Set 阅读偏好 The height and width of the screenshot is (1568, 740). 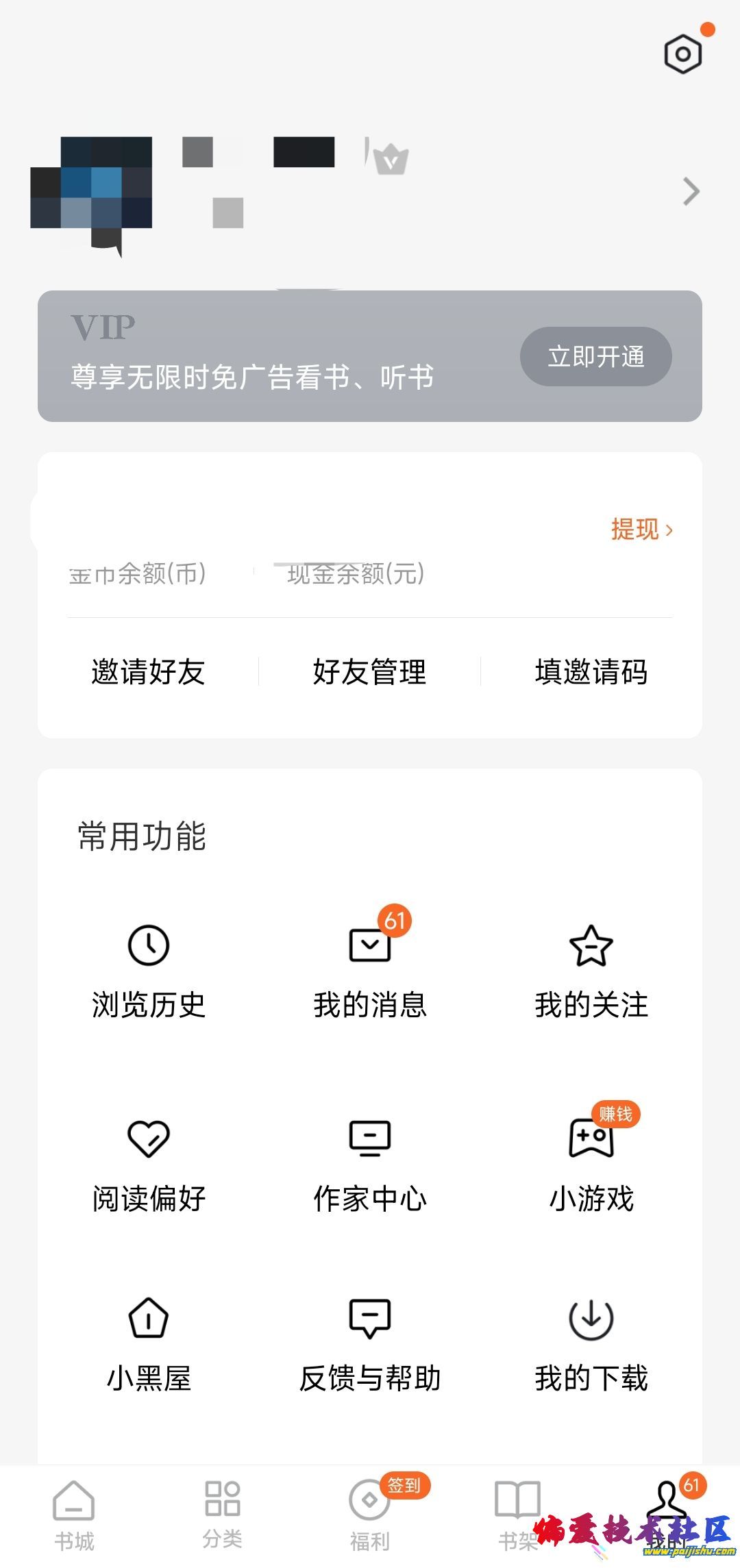[149, 1165]
